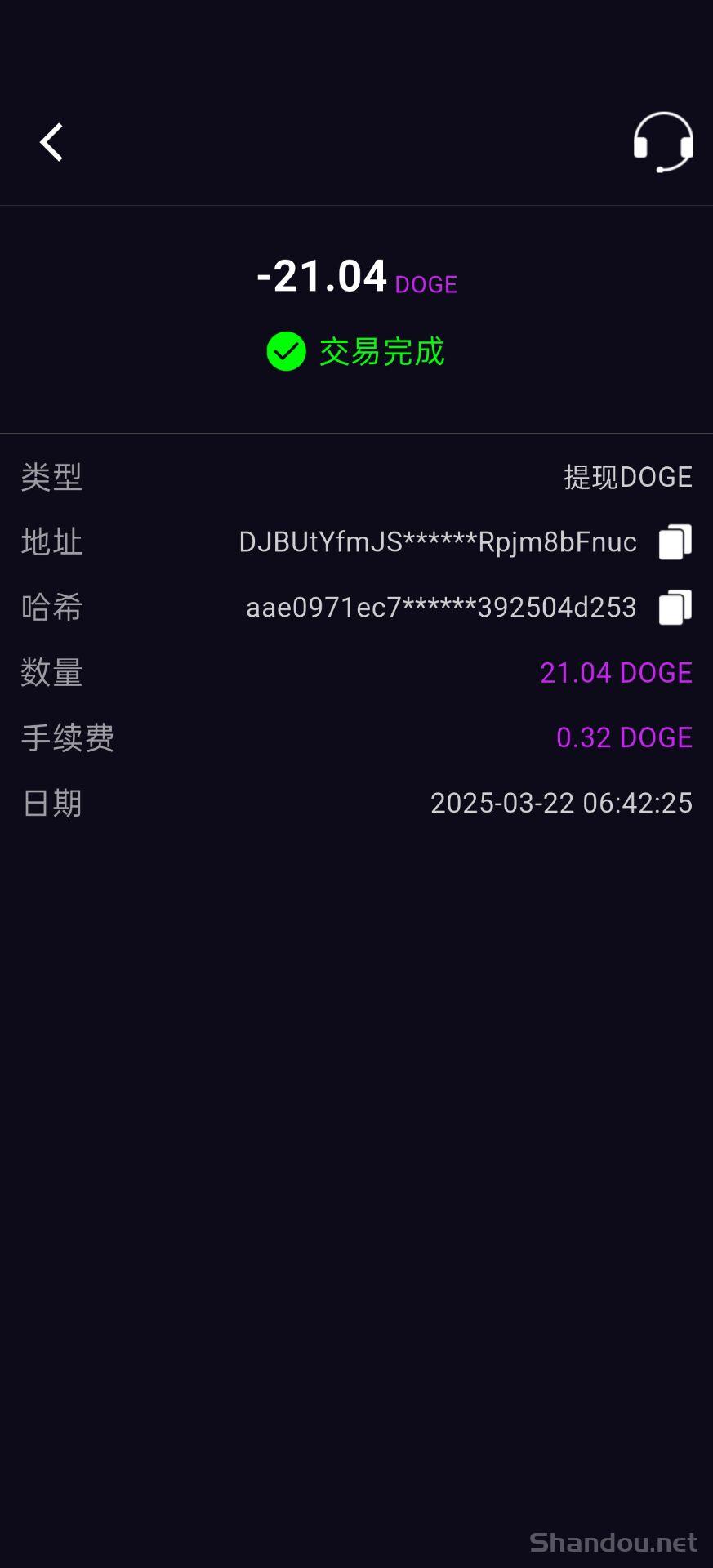This screenshot has height=1568, width=713.
Task: Go back using the arrow
Action: pos(51,143)
